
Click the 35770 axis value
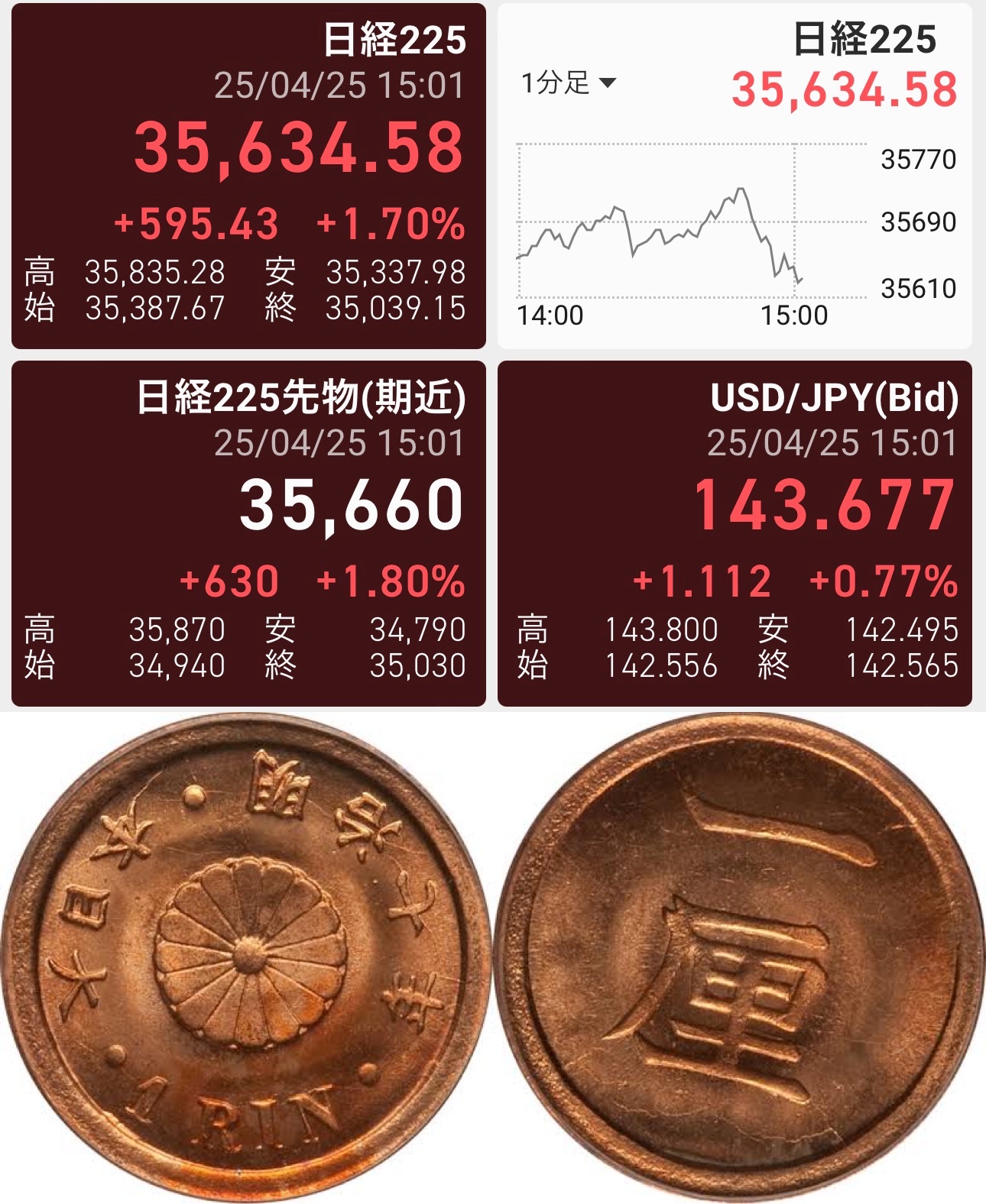[x=920, y=160]
